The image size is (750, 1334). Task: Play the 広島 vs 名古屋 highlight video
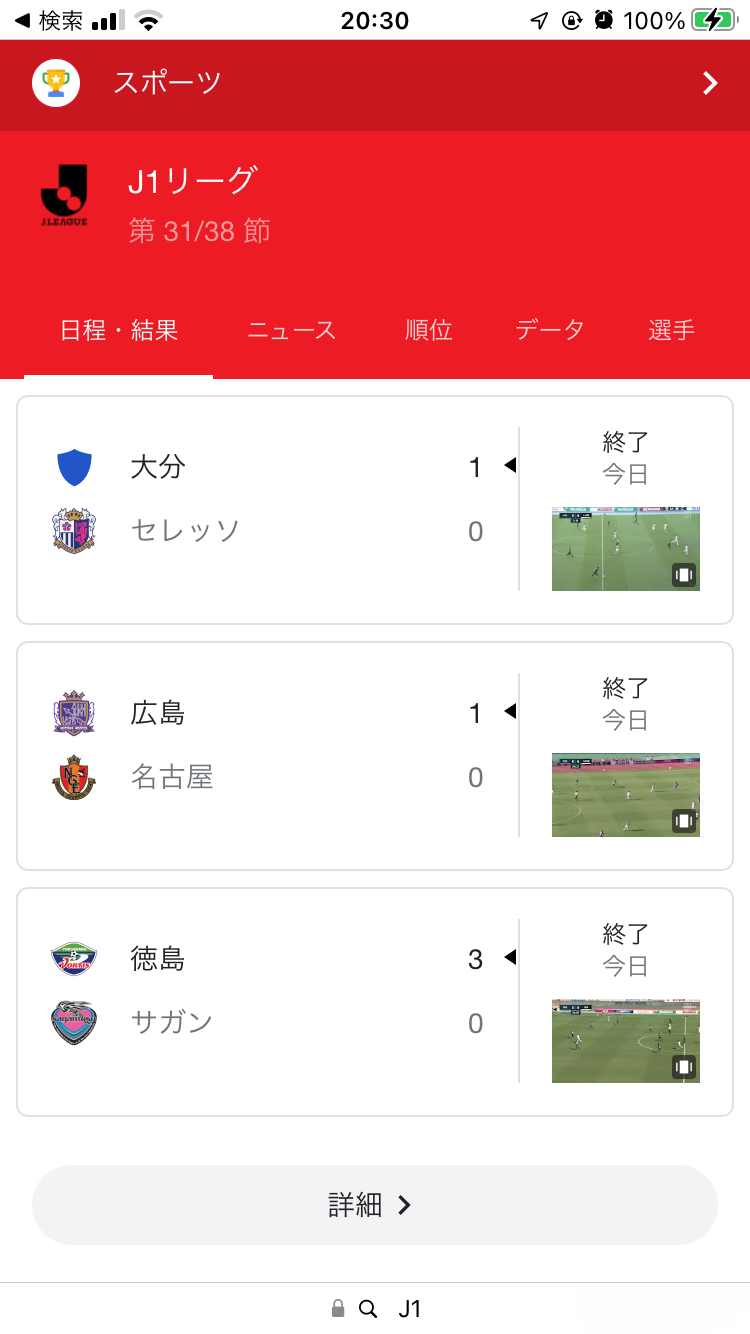(x=626, y=795)
